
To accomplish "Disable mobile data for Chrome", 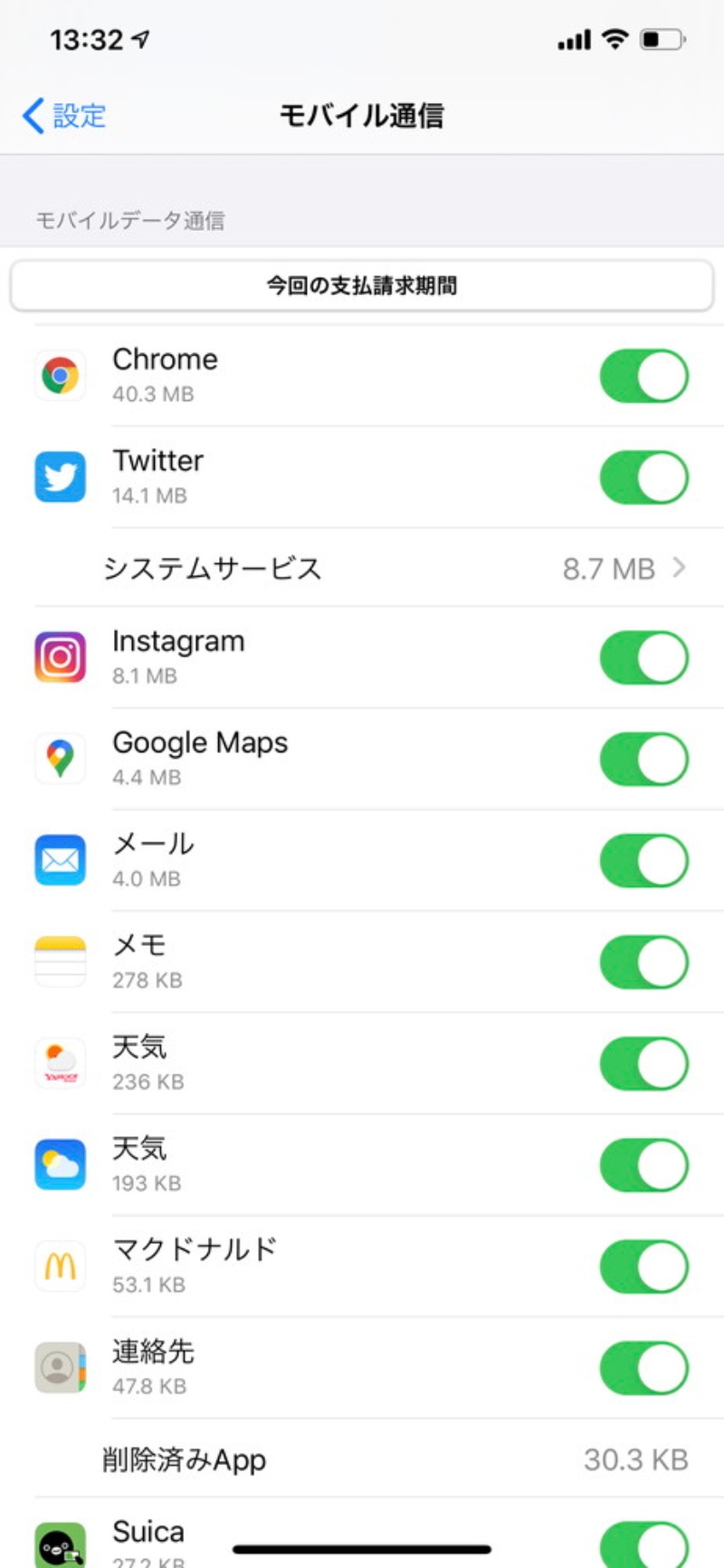I will coord(643,376).
